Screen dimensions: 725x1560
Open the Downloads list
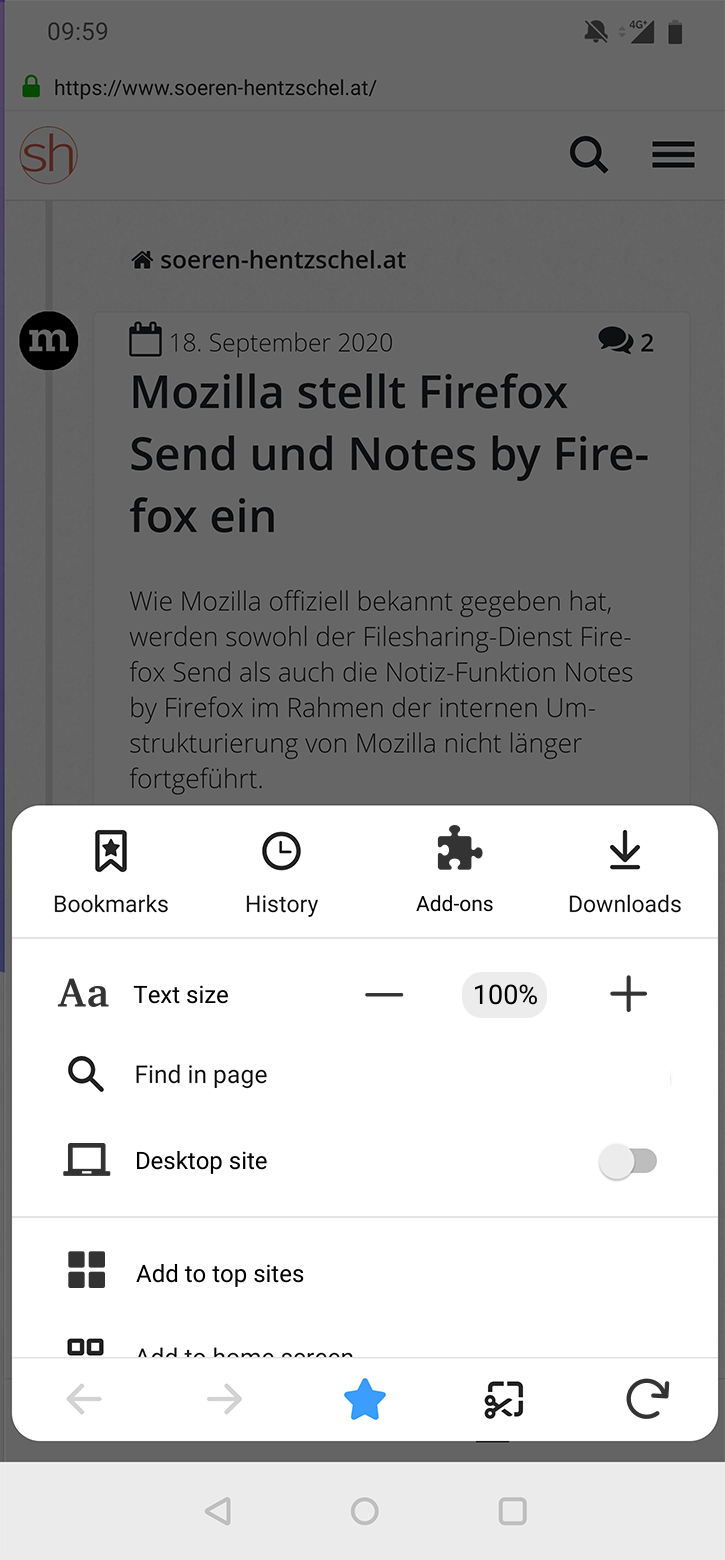pyautogui.click(x=624, y=872)
